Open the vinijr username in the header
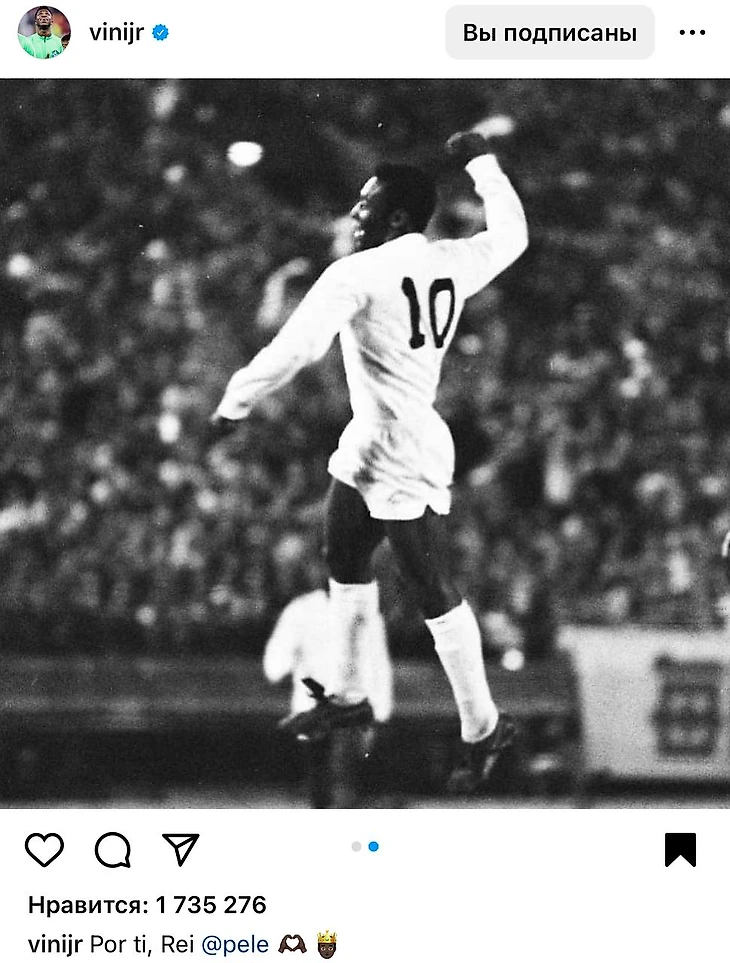Image resolution: width=730 pixels, height=963 pixels. (x=116, y=32)
